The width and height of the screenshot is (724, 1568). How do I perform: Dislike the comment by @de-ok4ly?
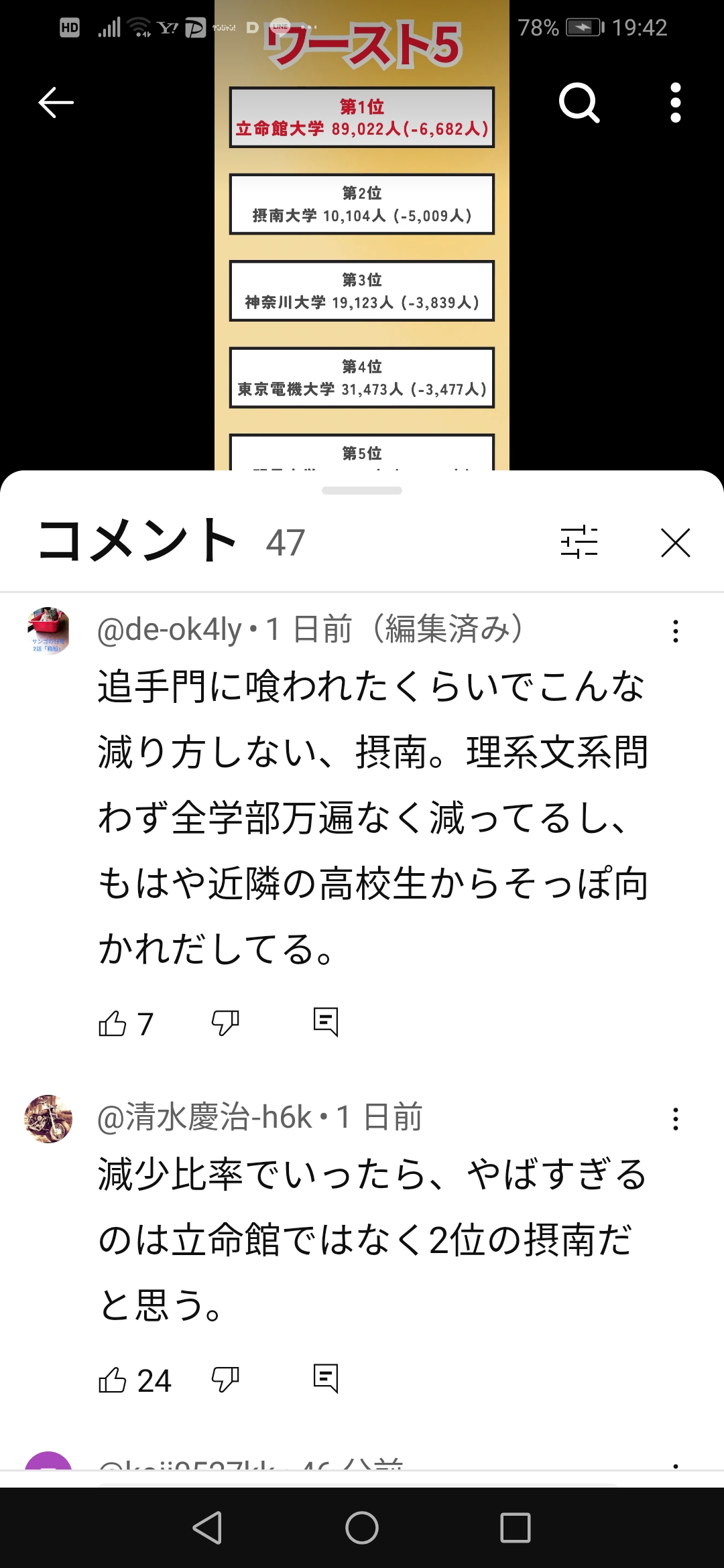coord(225,1023)
